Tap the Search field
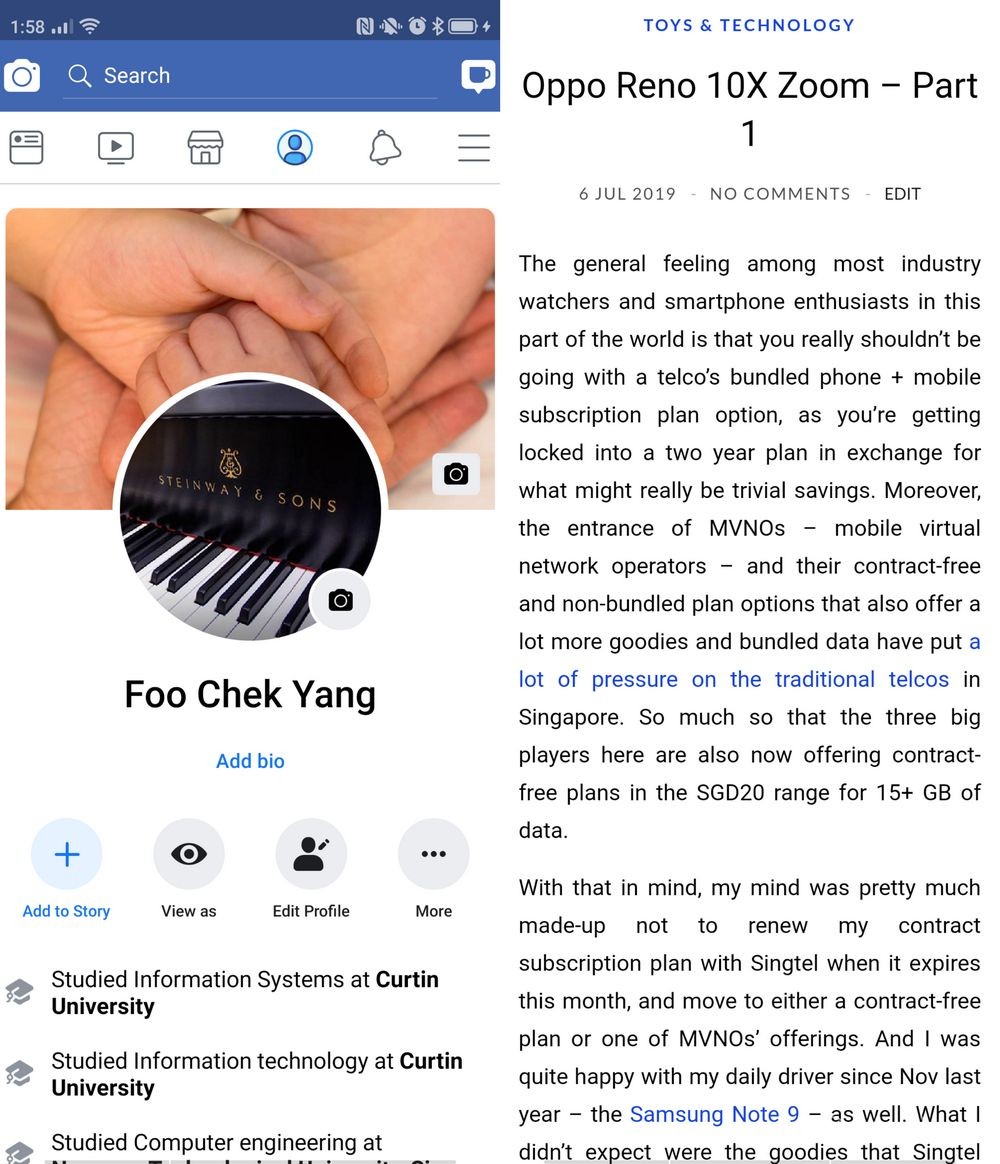The image size is (1000, 1164). (x=250, y=76)
